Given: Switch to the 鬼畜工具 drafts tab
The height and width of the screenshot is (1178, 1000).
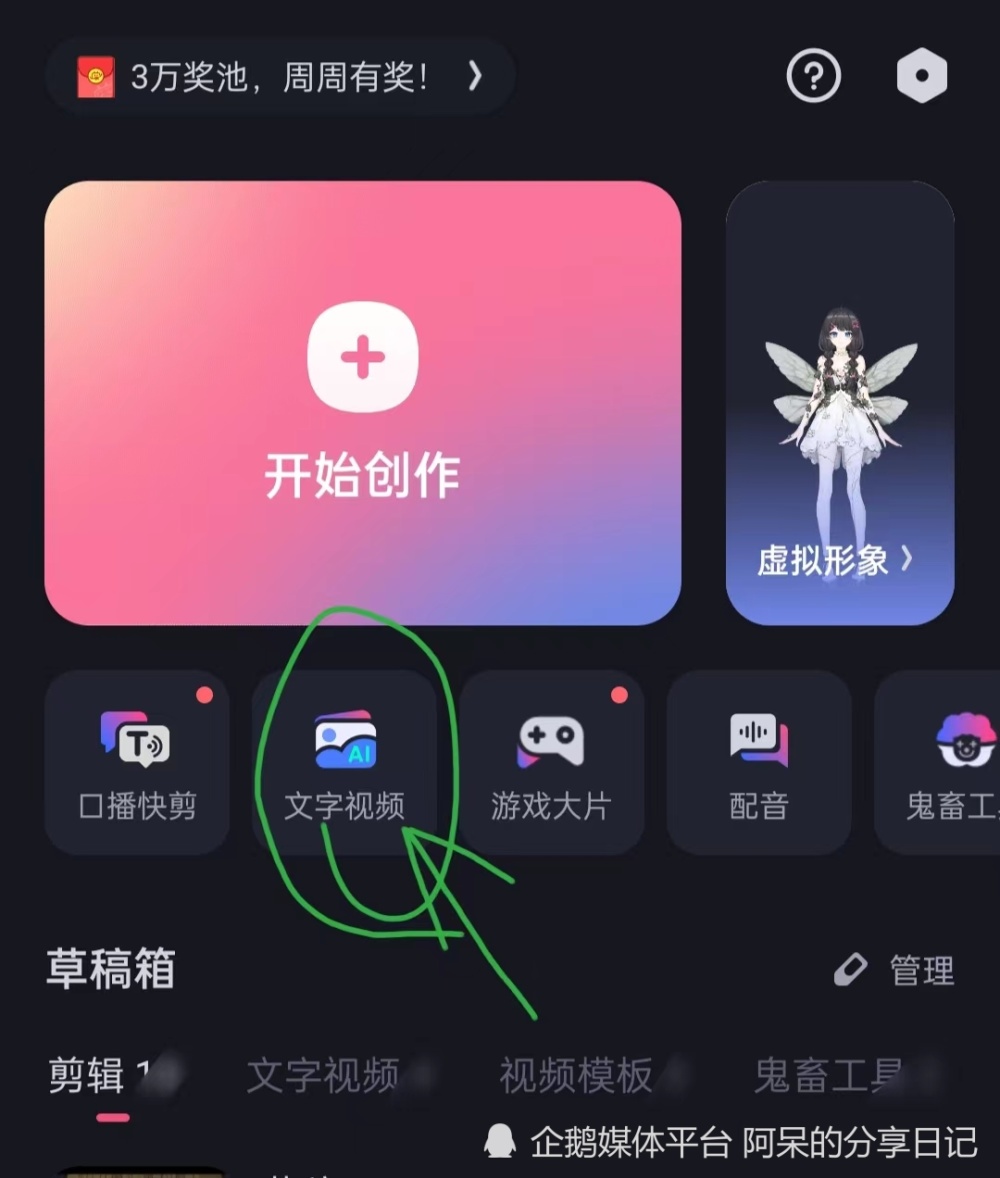Looking at the screenshot, I should (830, 1076).
